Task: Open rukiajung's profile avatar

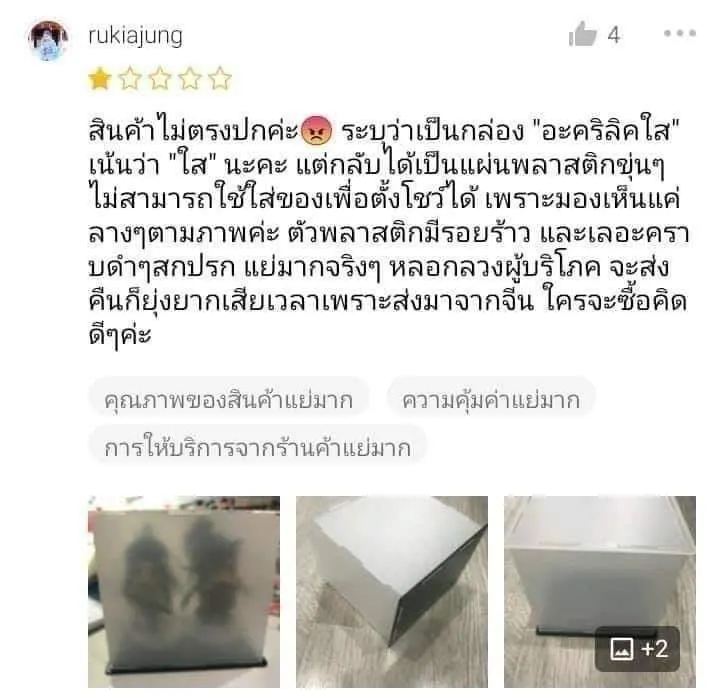Action: coord(48,42)
